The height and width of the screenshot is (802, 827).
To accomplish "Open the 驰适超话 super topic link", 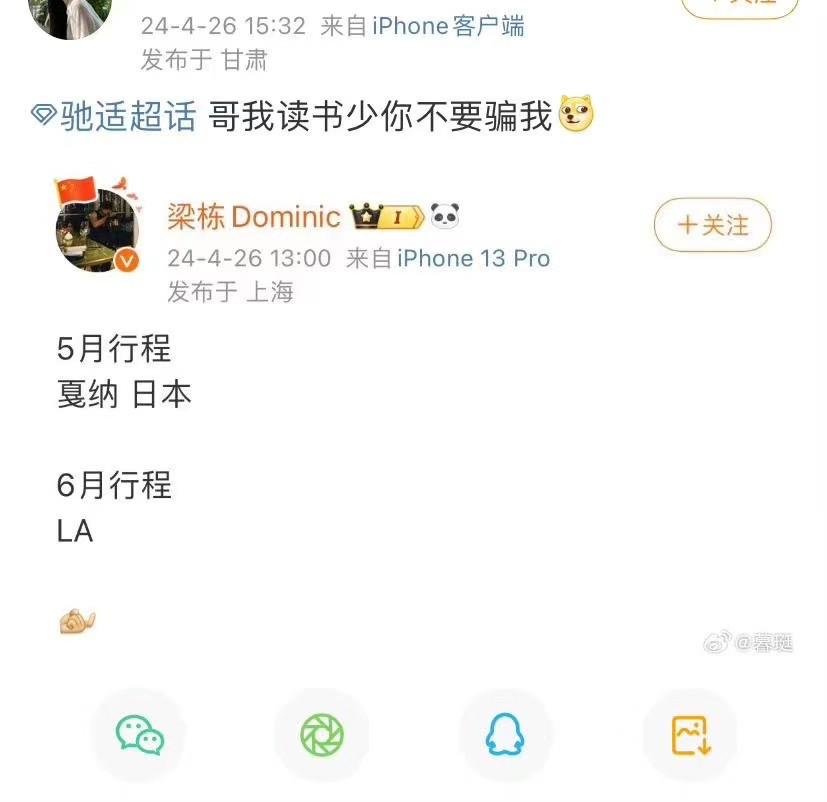I will 114,117.
